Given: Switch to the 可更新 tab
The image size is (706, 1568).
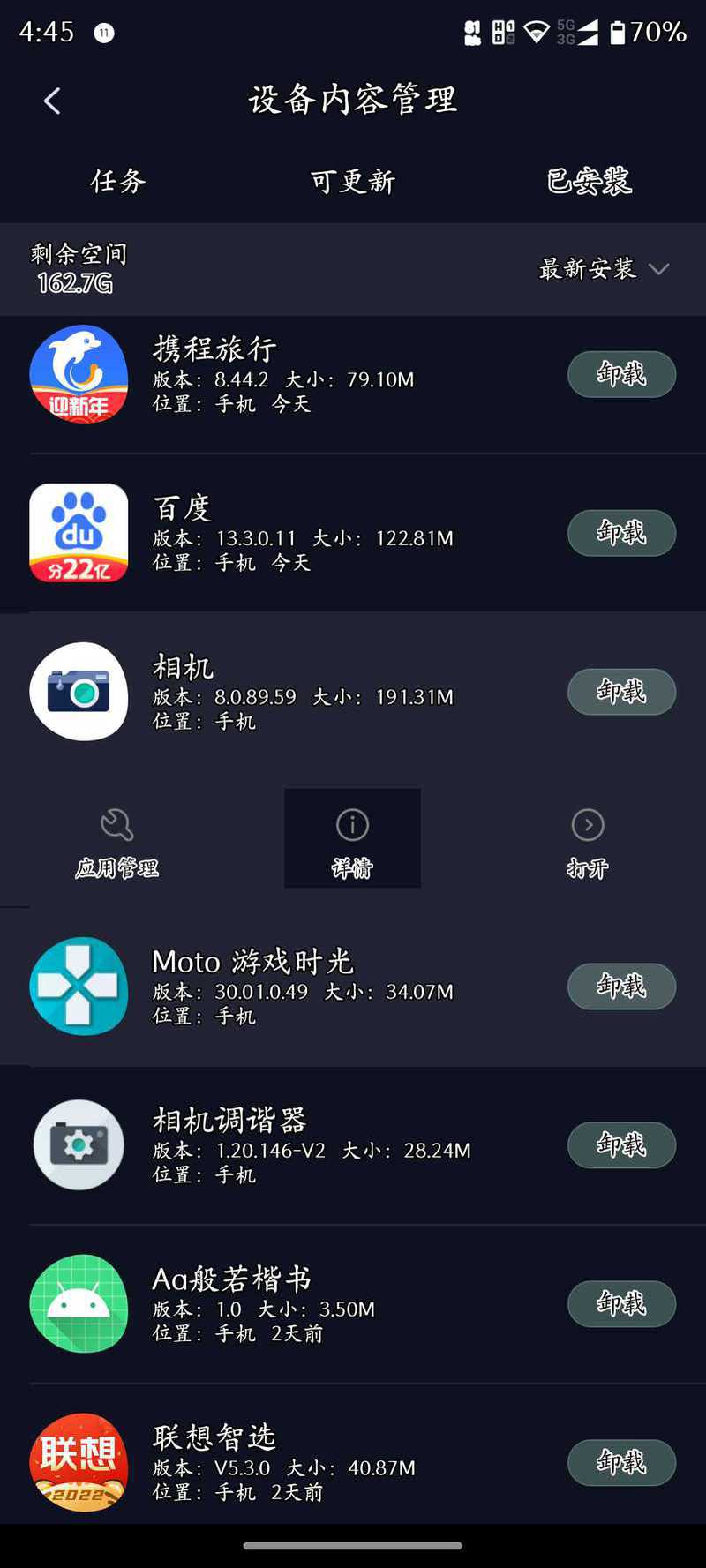Looking at the screenshot, I should pos(352,181).
